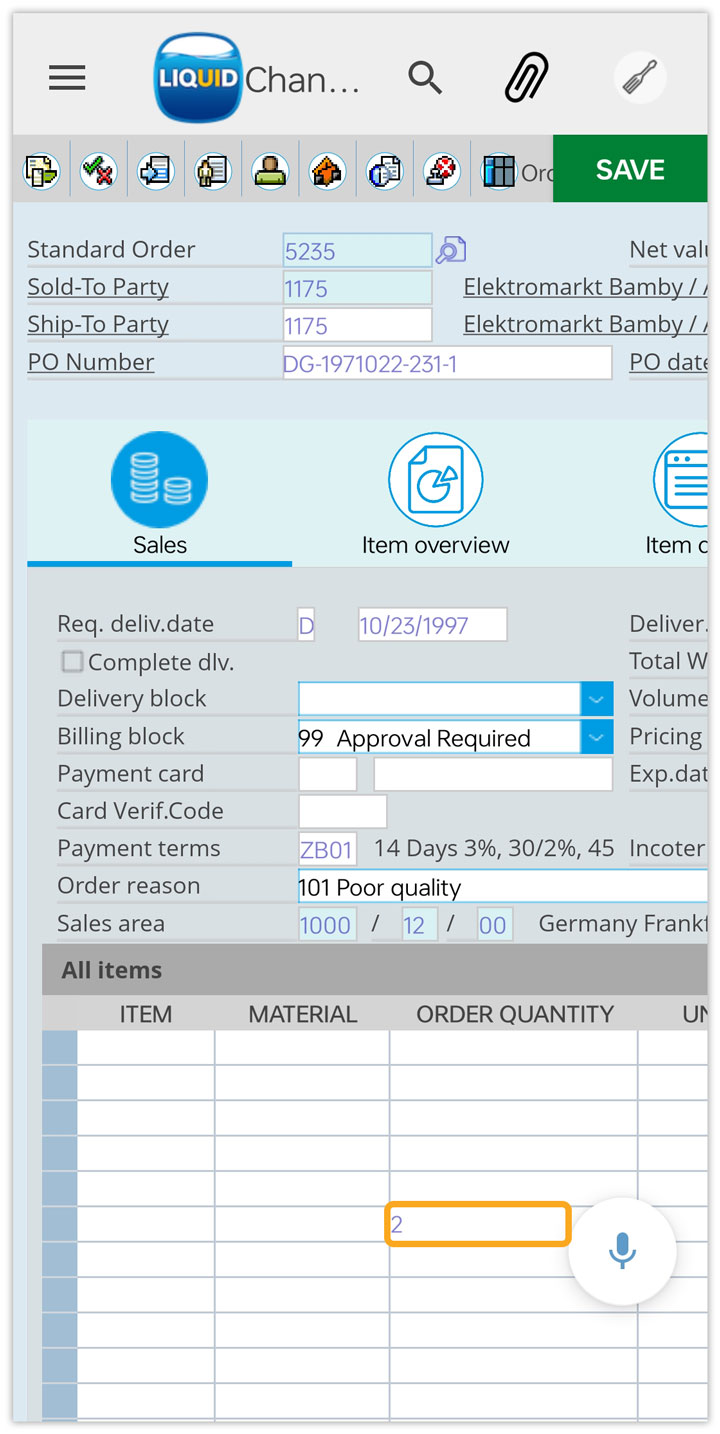The width and height of the screenshot is (720, 1434).
Task: Tap the Sold-To Party link
Action: coord(98,288)
